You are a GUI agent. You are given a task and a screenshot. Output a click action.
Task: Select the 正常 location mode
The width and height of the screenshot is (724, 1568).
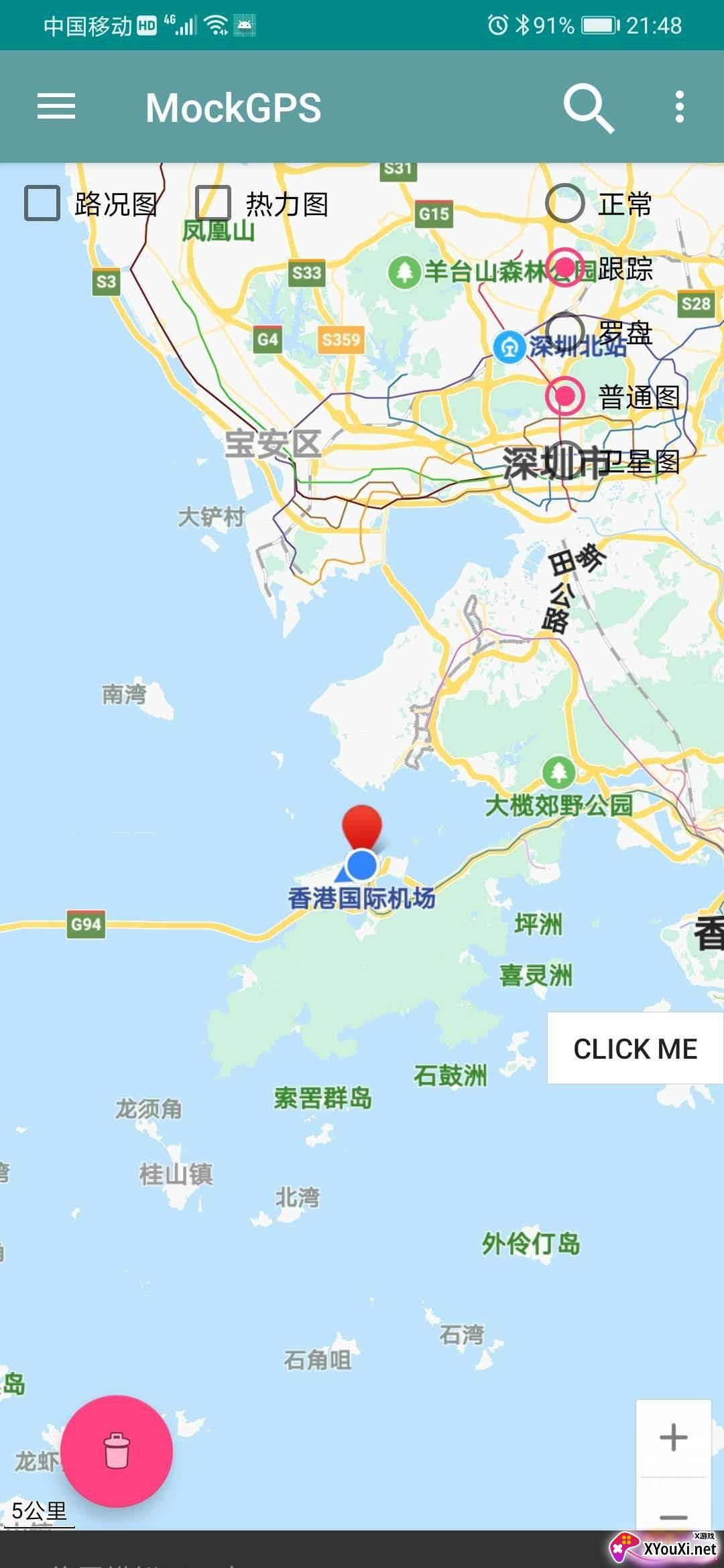point(565,203)
